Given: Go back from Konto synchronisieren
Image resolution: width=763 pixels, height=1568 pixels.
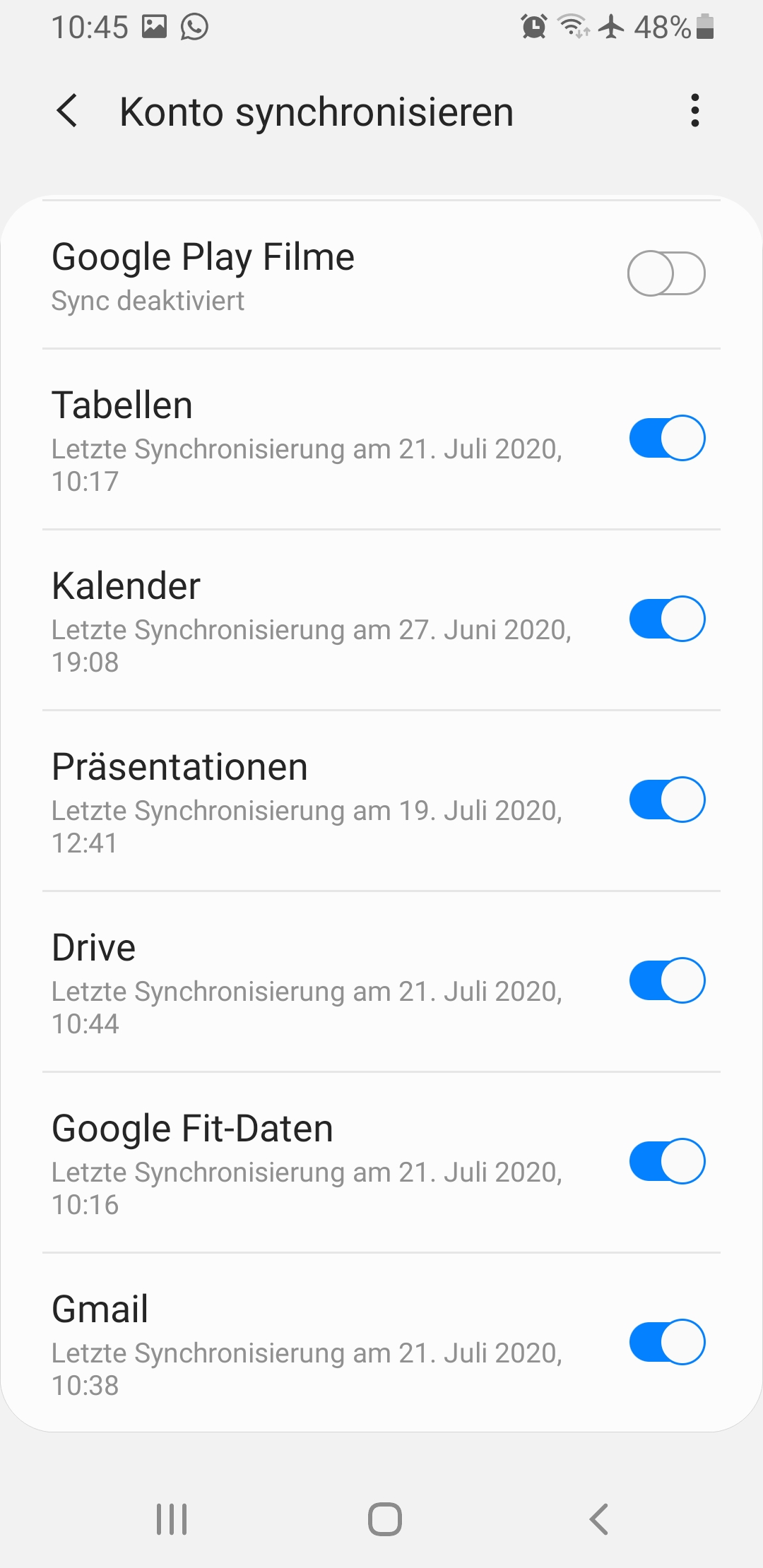Looking at the screenshot, I should coord(67,111).
